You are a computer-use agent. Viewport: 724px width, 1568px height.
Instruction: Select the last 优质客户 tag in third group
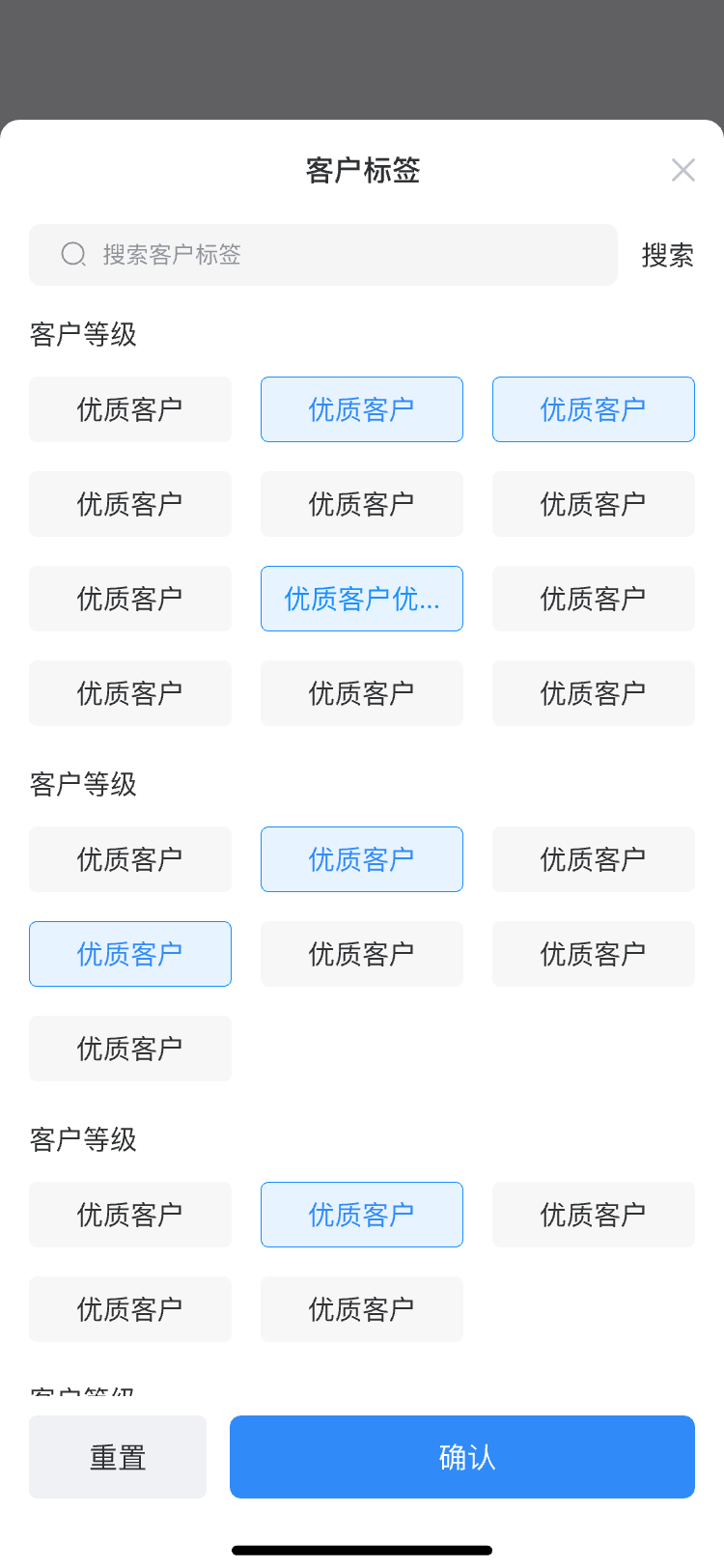[x=361, y=1308]
